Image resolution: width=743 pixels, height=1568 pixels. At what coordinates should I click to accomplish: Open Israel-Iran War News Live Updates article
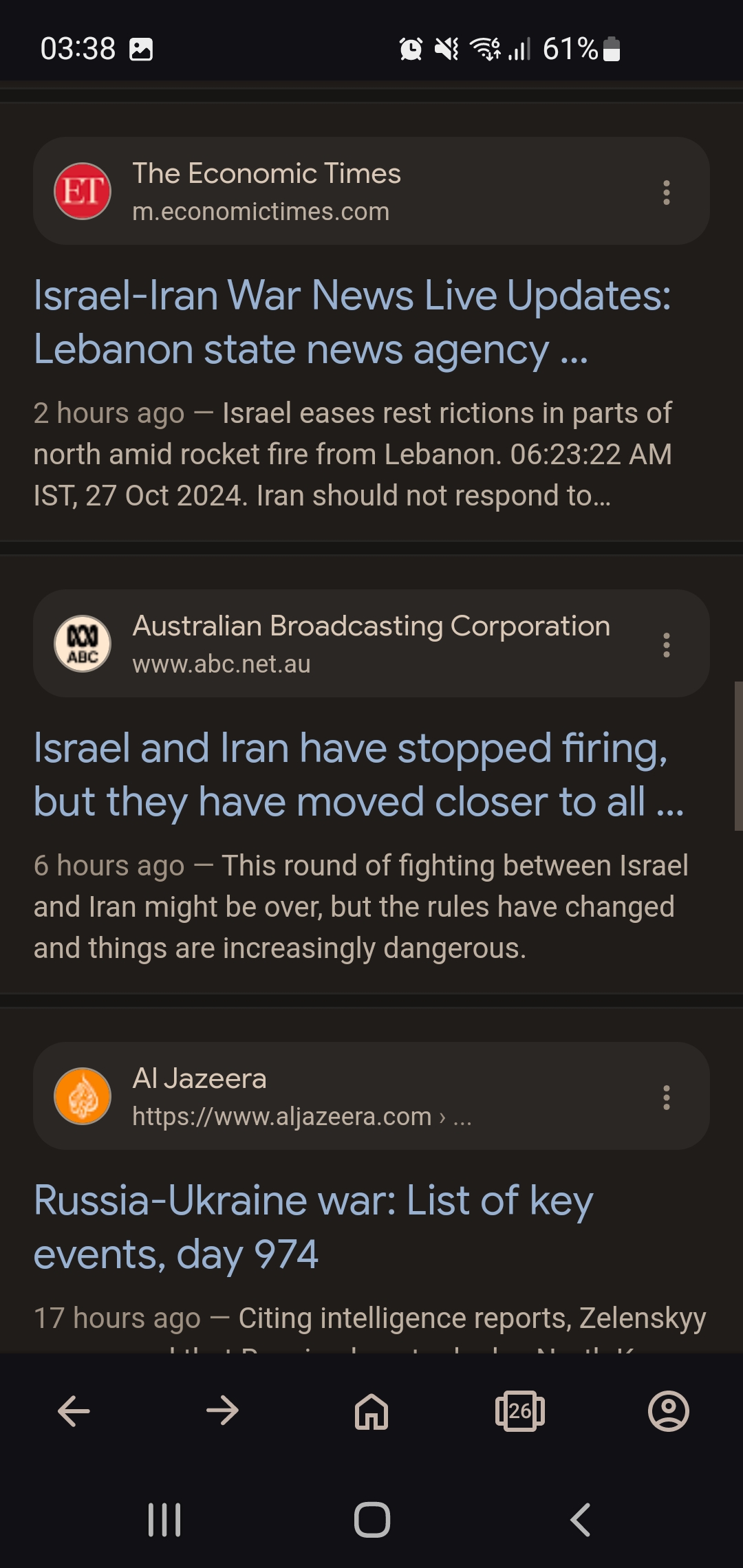pos(352,322)
